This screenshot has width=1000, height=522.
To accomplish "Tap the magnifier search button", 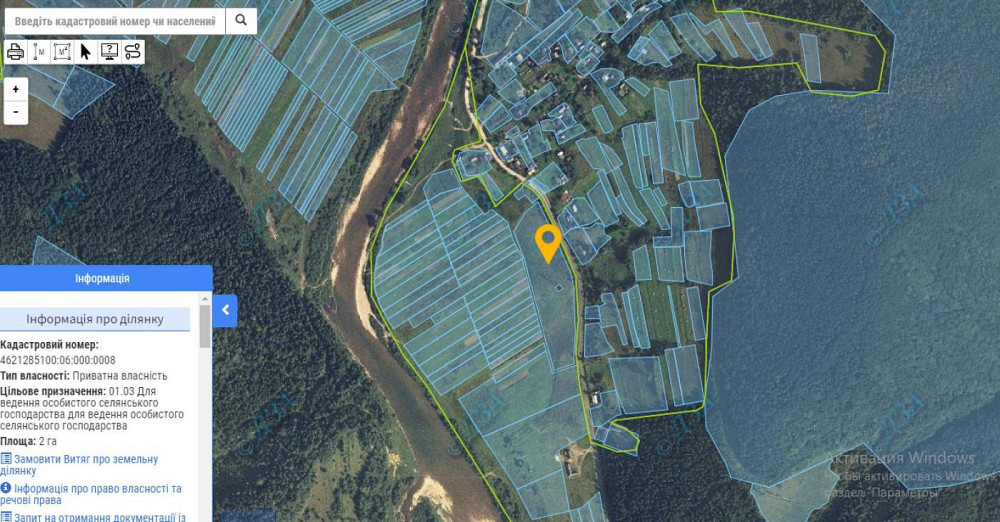I will tap(241, 20).
